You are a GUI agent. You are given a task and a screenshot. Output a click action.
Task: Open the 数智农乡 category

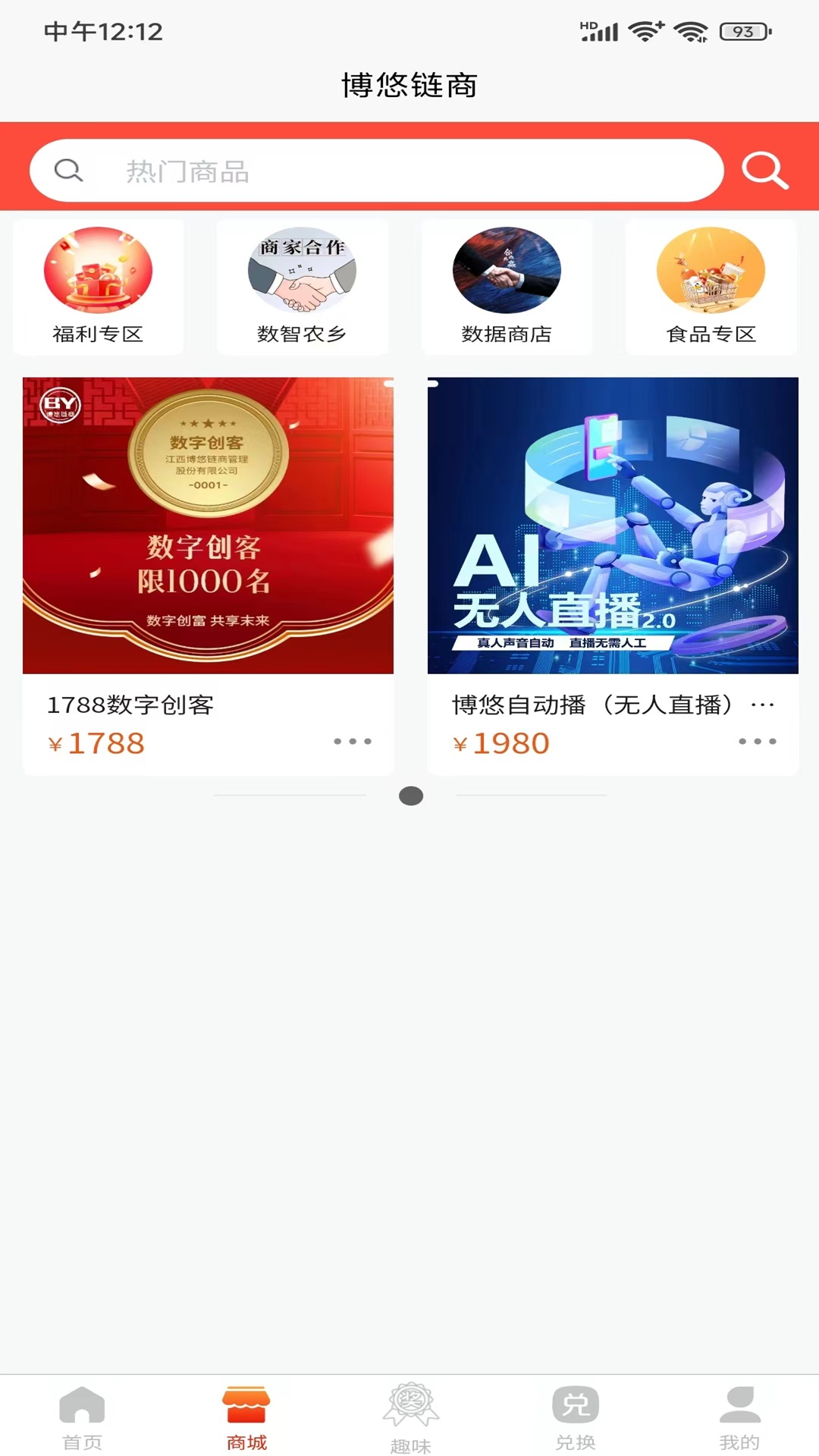302,287
